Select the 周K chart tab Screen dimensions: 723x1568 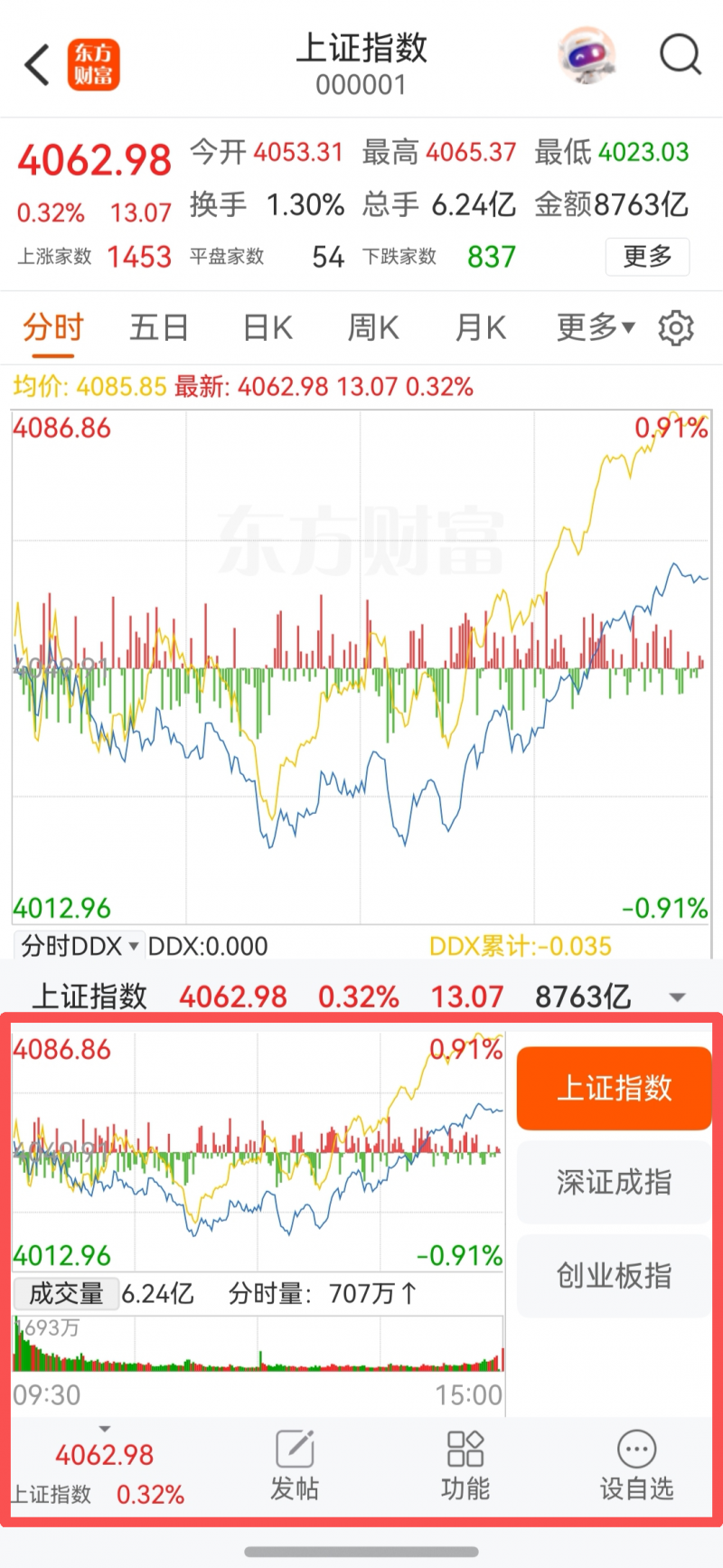coord(373,327)
